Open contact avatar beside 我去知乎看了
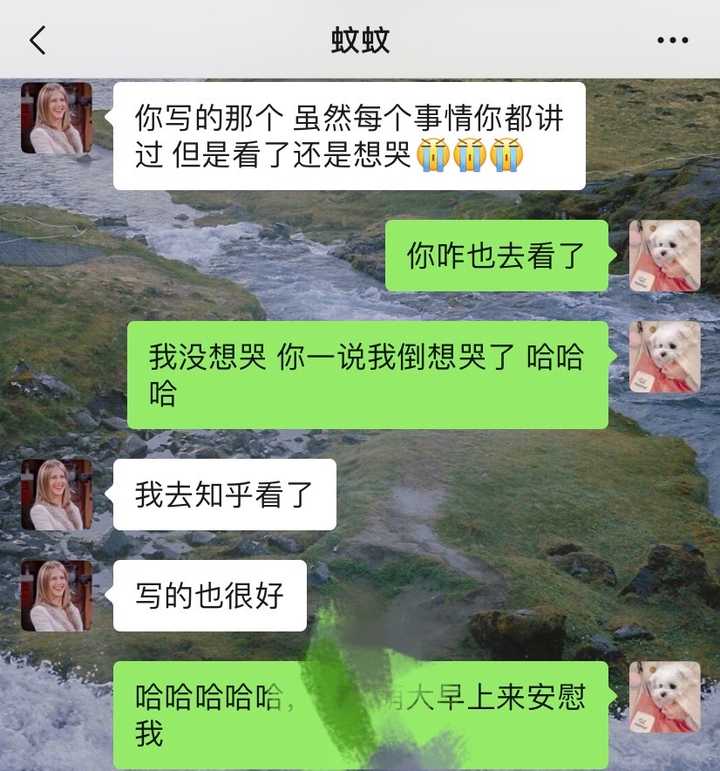 56,495
